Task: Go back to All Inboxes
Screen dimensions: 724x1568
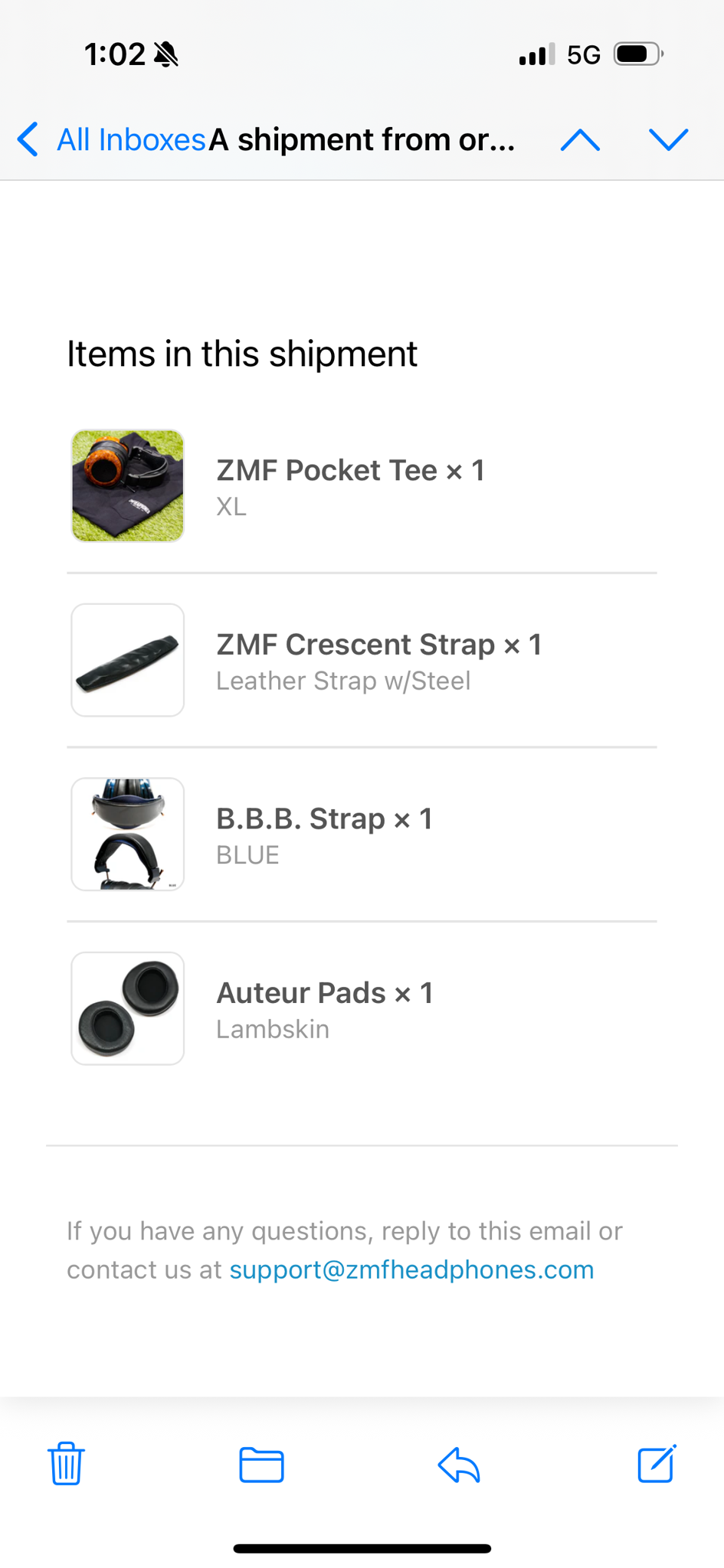Action: 111,139
